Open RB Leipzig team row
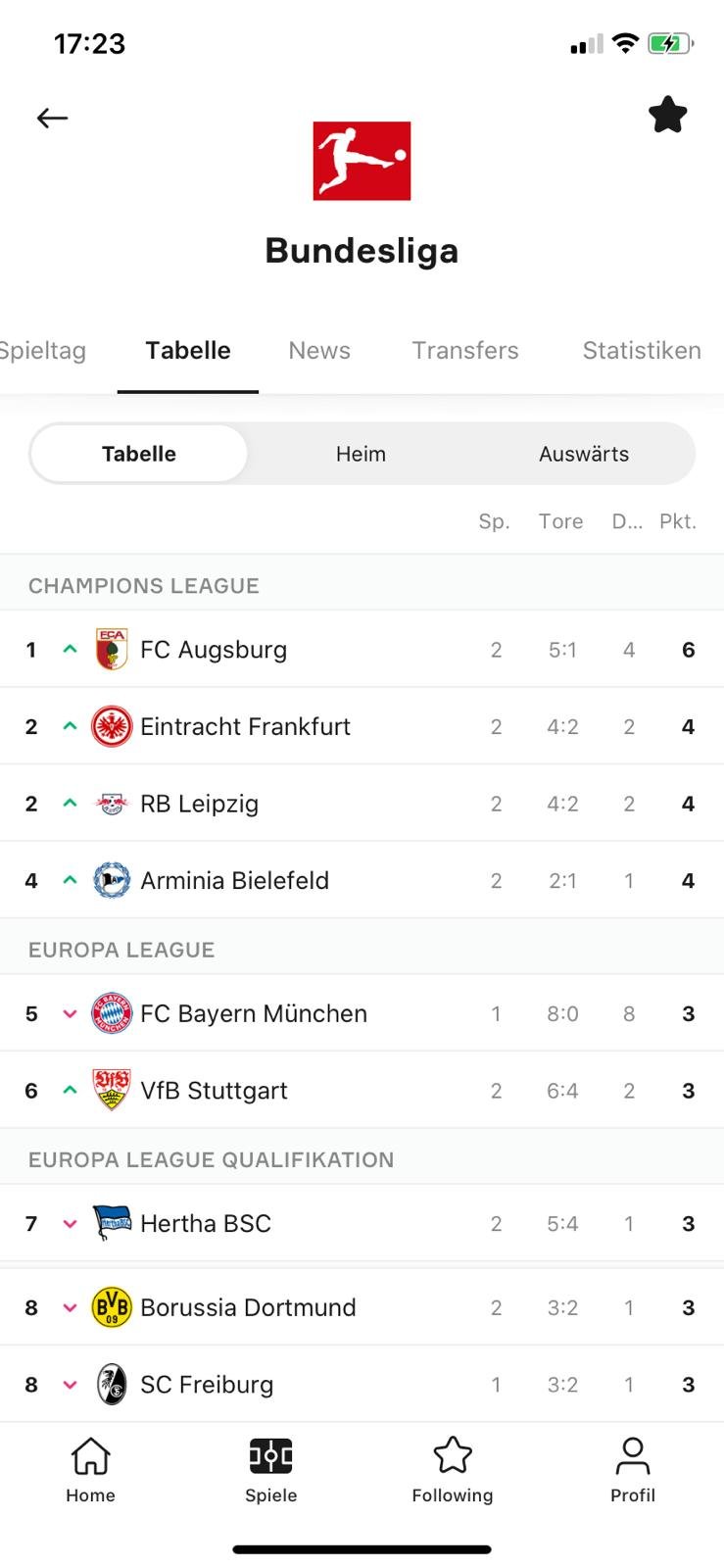 pos(362,804)
